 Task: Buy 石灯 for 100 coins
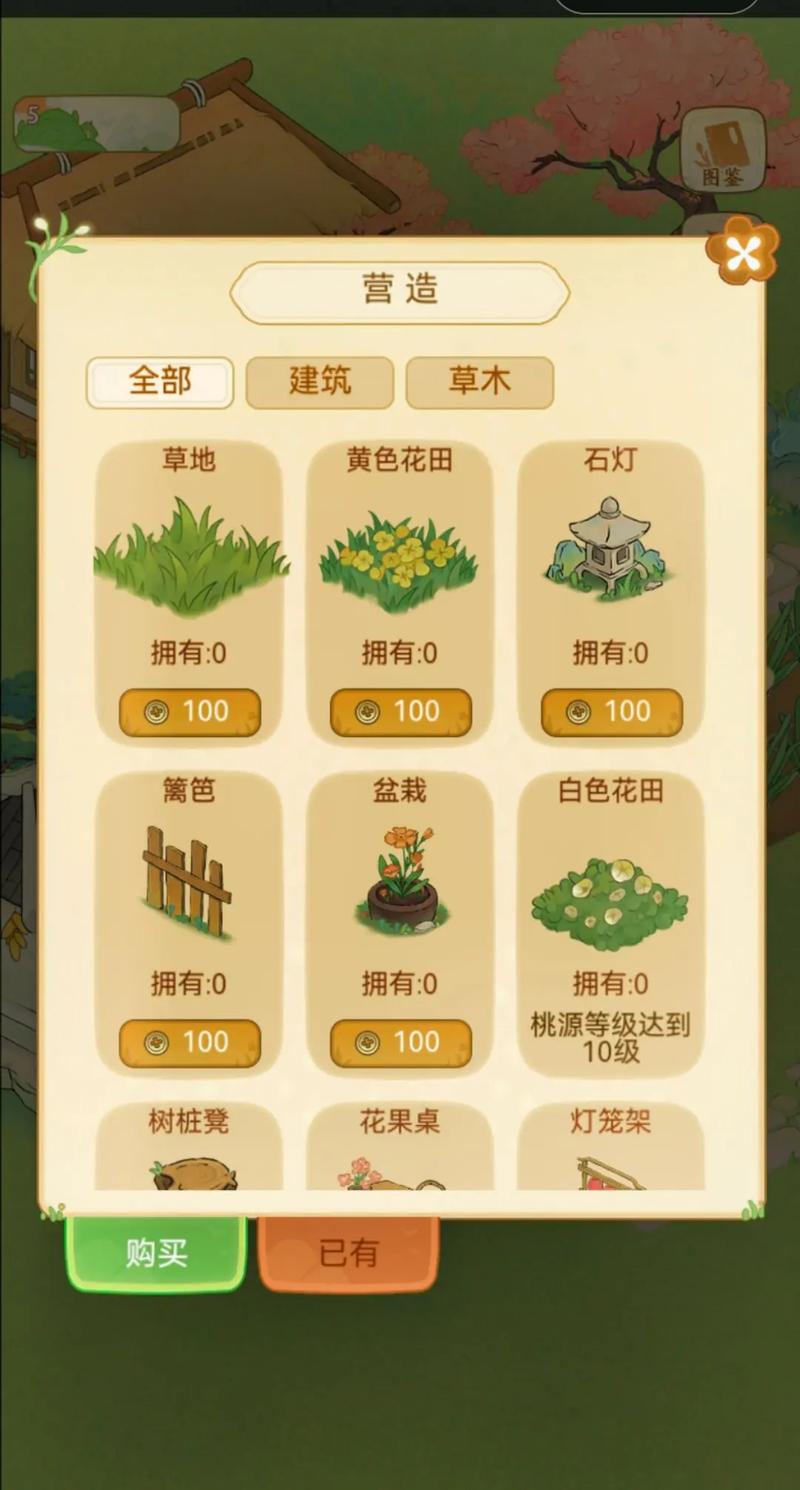(611, 712)
